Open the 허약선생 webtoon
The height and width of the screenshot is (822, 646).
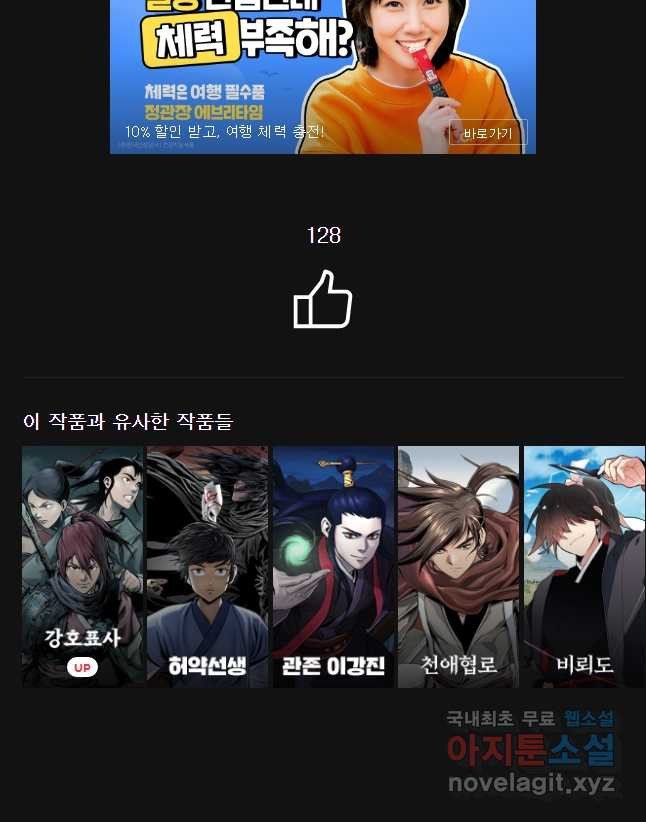pos(207,566)
